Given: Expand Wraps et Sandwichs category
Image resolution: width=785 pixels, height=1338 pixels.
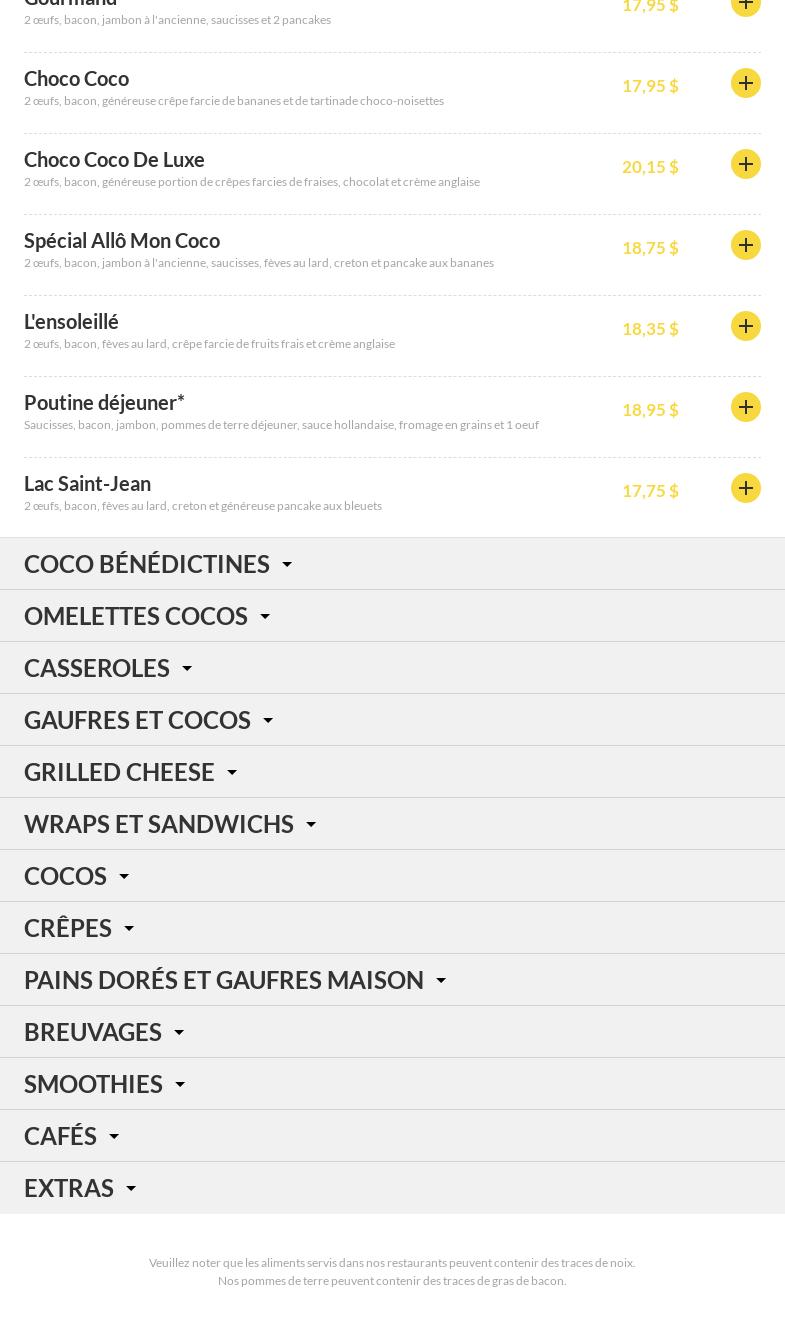Looking at the screenshot, I should click(392, 824).
